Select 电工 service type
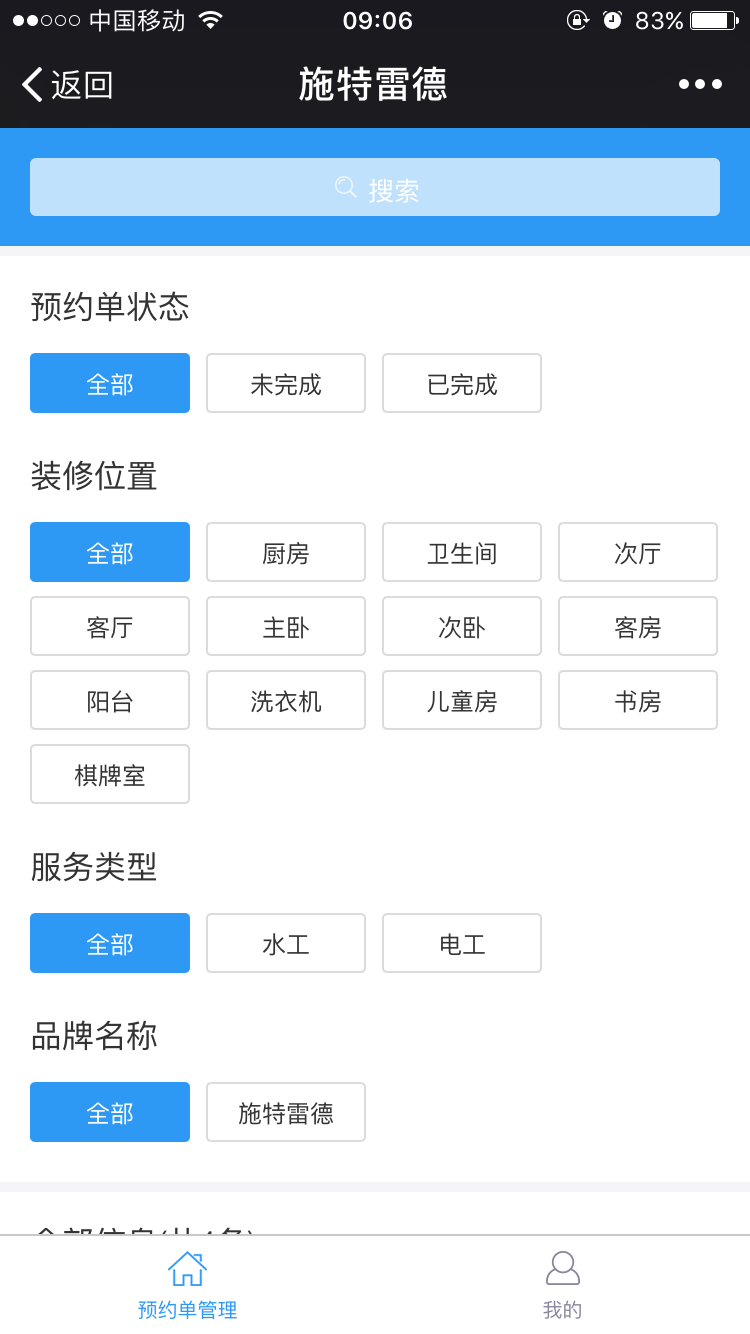Viewport: 750px width, 1334px height. tap(462, 943)
